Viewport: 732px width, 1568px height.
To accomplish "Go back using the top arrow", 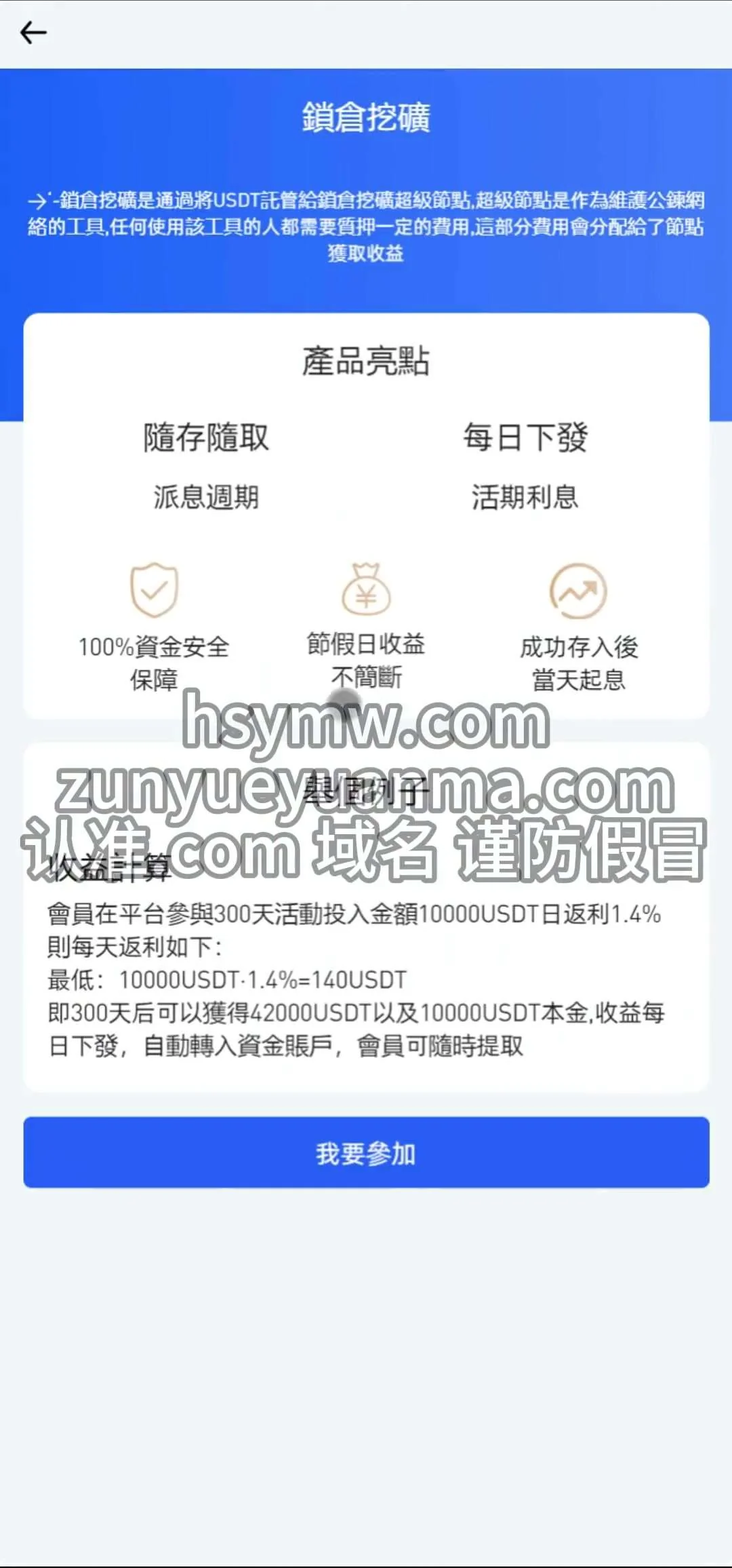I will tap(33, 33).
